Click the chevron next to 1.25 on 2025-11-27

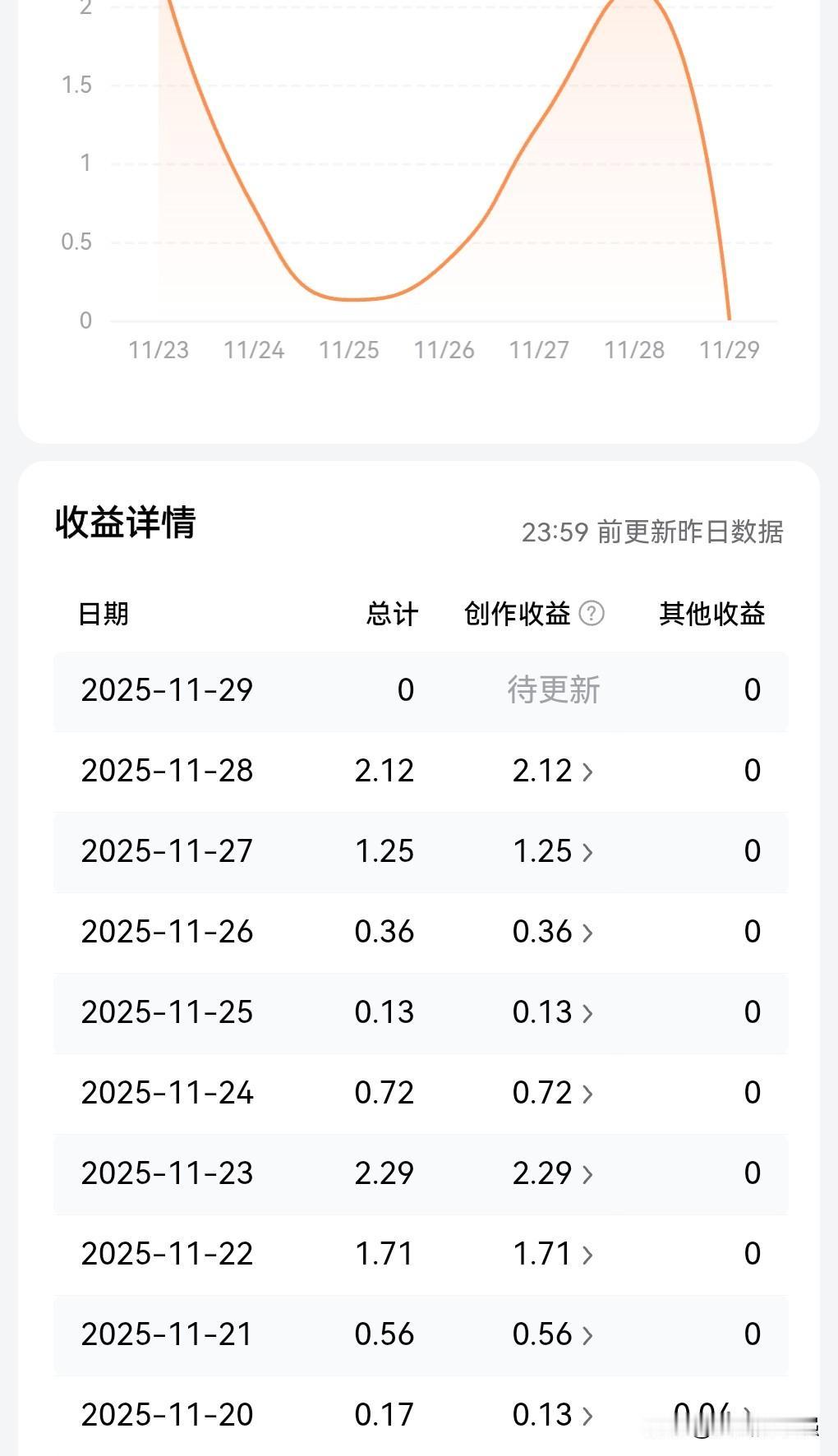coord(588,852)
